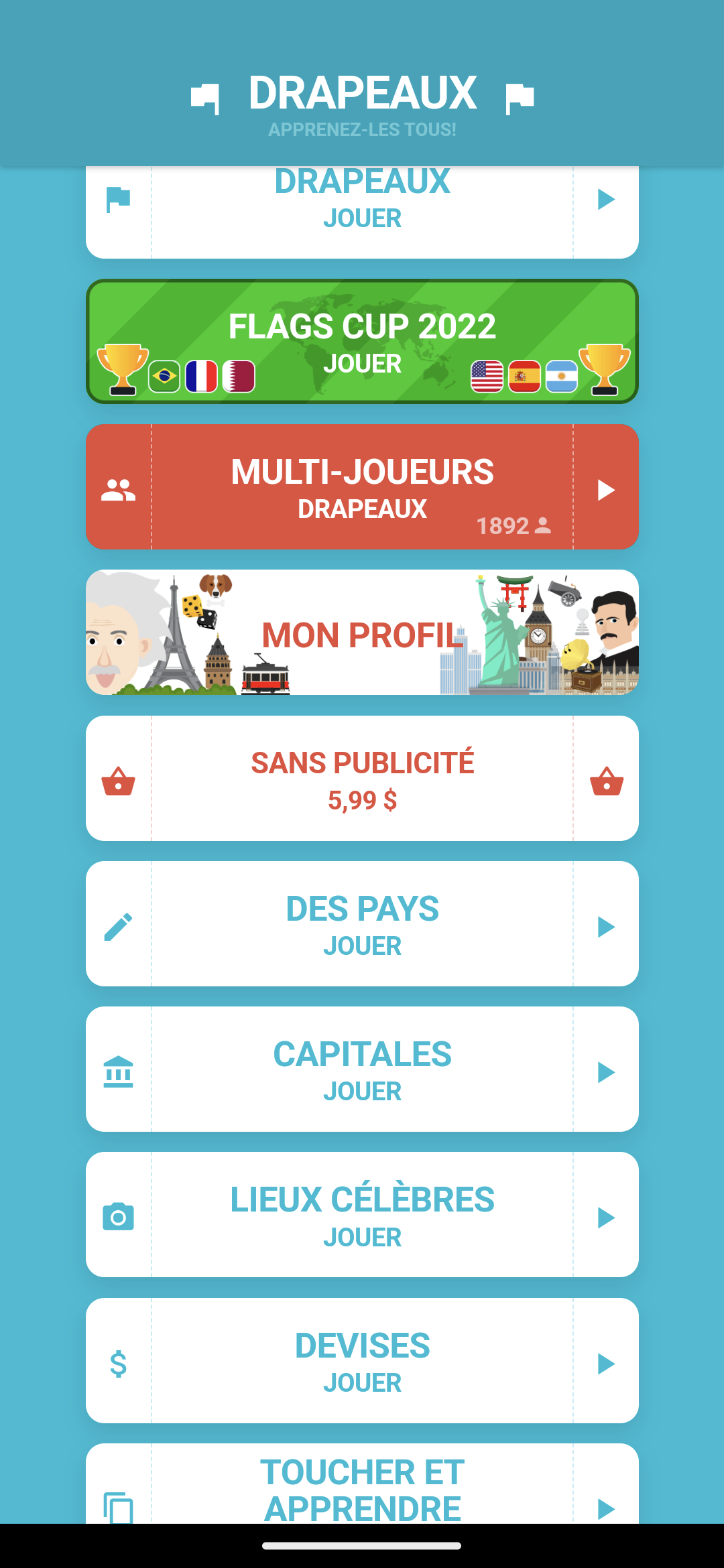Play the Devises quiz
Screen dimensions: 724x1568
coord(362,1361)
